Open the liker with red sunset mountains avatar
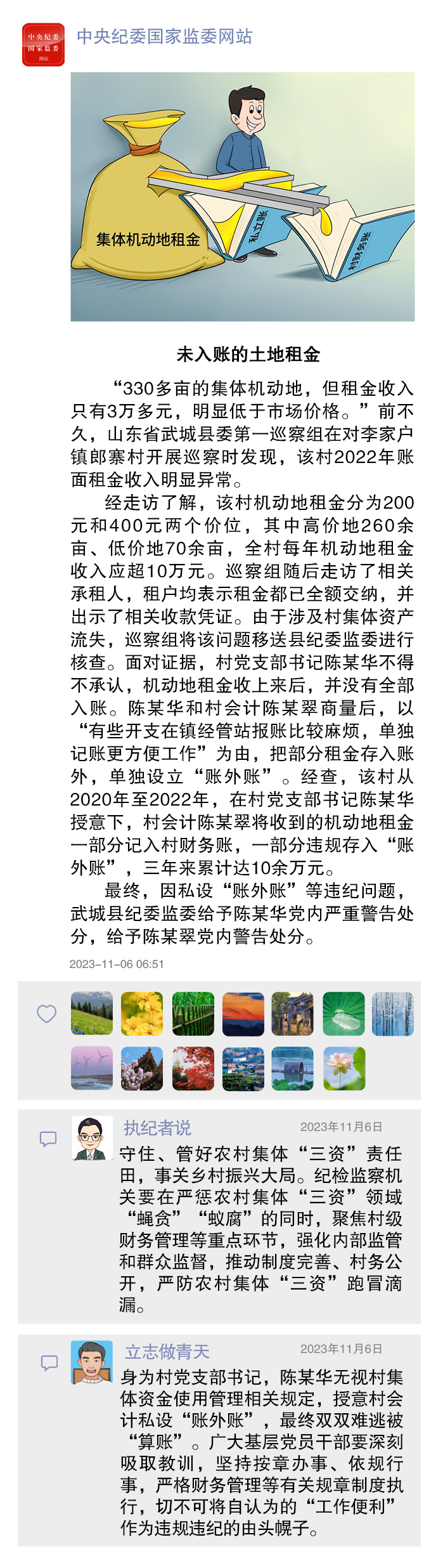This screenshot has width=443, height=1568. click(243, 1014)
